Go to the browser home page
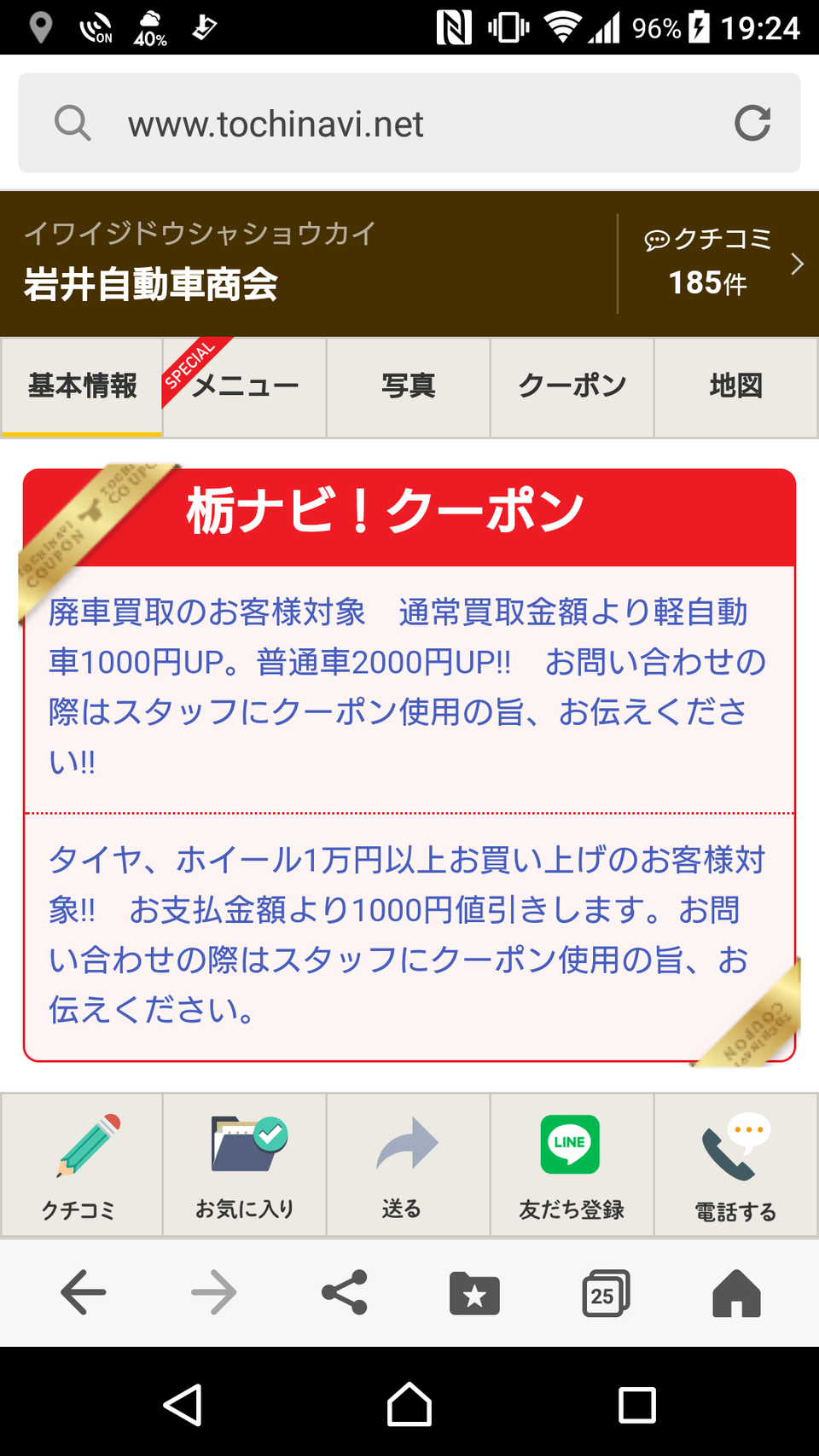Image resolution: width=819 pixels, height=1456 pixels. [736, 1293]
